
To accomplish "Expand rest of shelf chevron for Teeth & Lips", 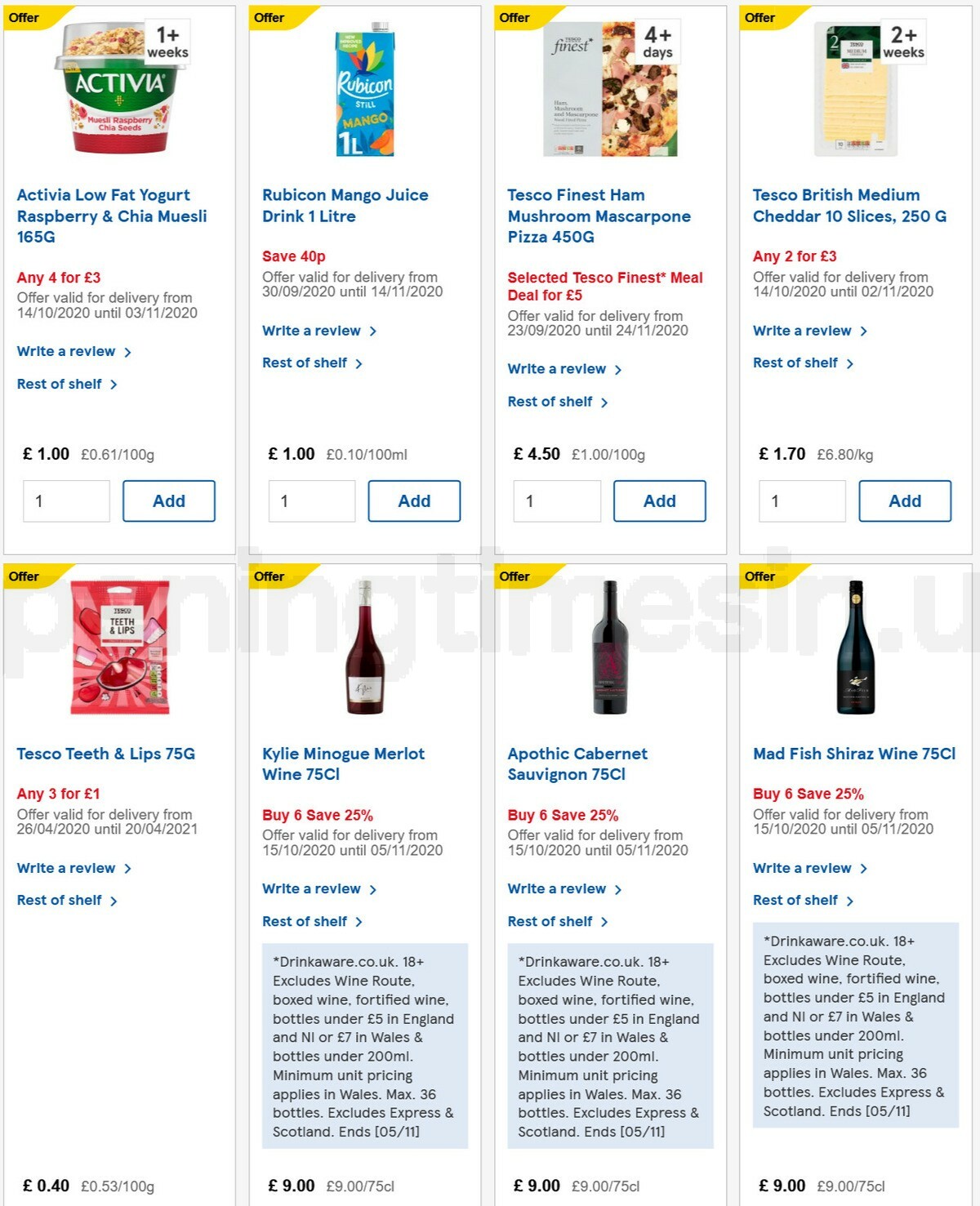I will tap(113, 901).
